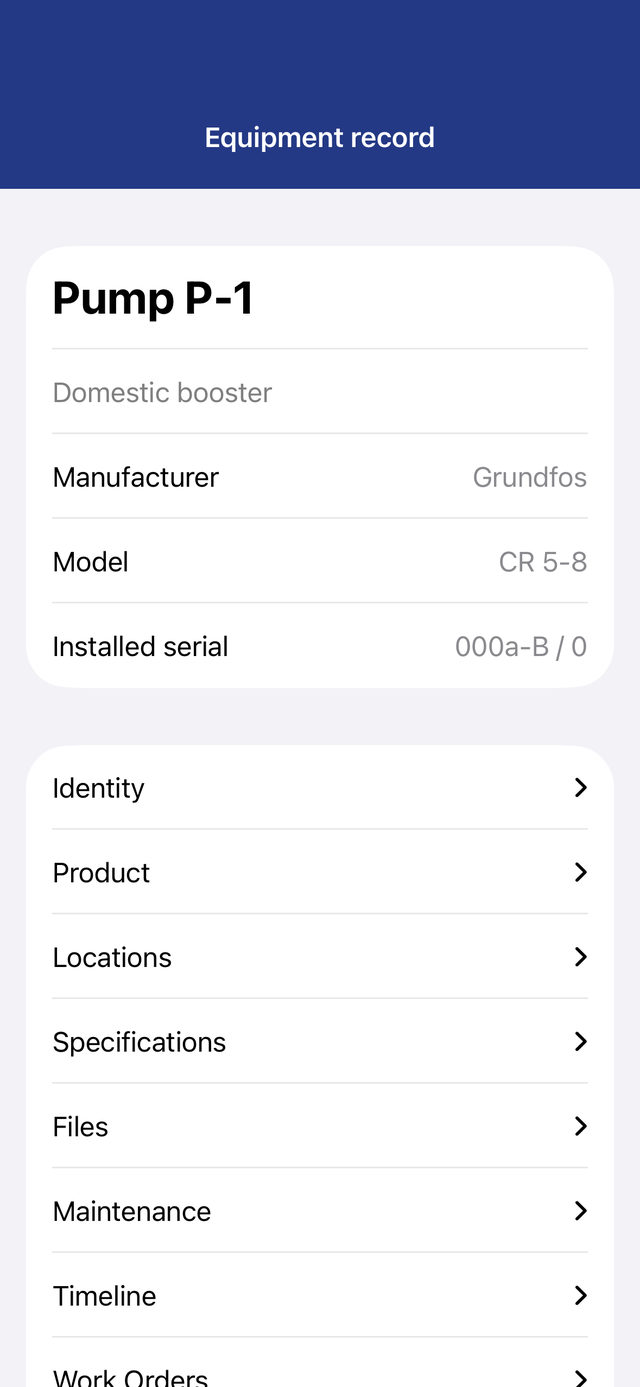
Task: Open the Identity section
Action: 320,788
